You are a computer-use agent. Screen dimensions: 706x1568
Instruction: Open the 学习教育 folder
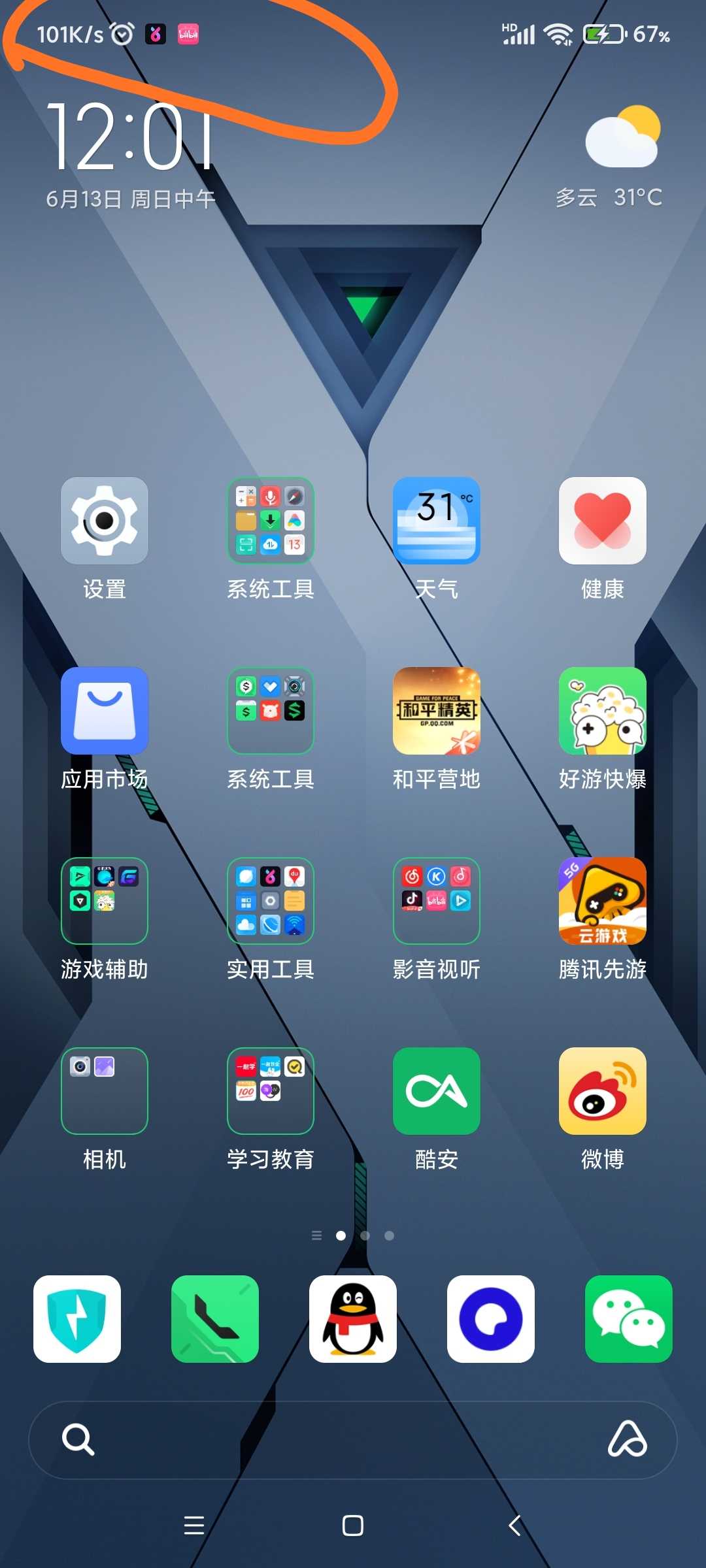click(x=270, y=1091)
